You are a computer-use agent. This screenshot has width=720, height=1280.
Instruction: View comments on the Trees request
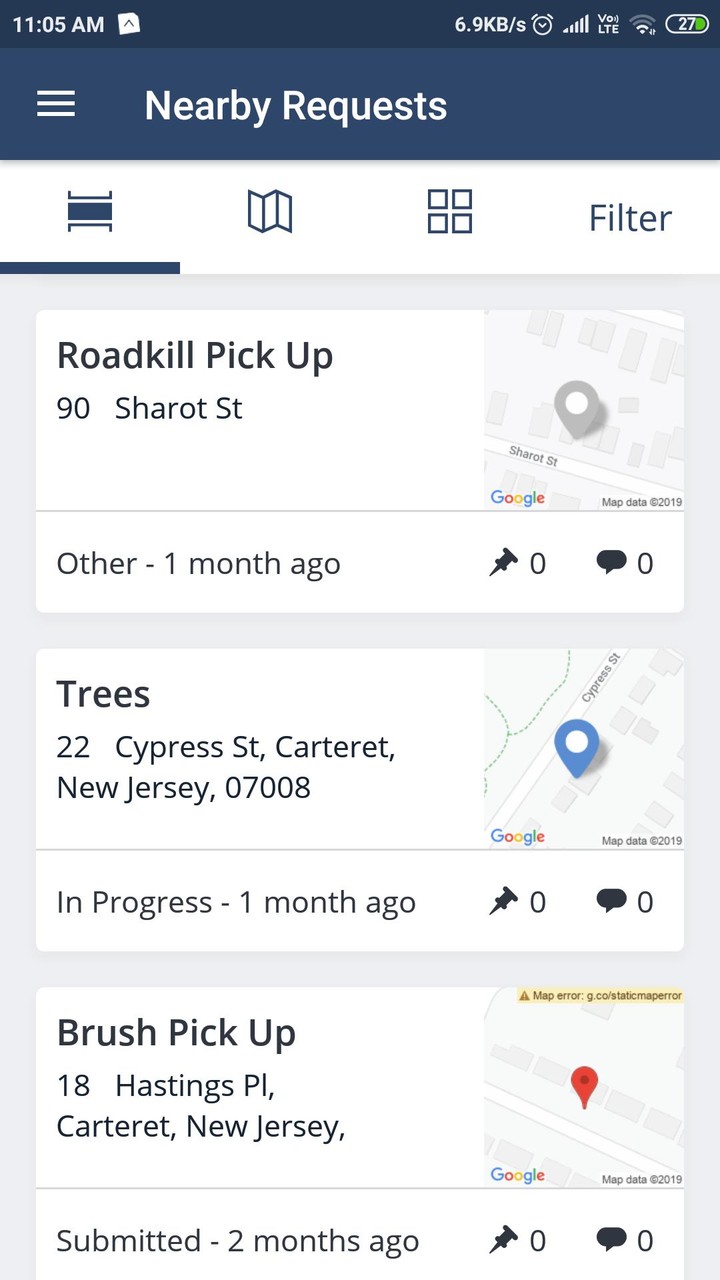click(x=612, y=902)
